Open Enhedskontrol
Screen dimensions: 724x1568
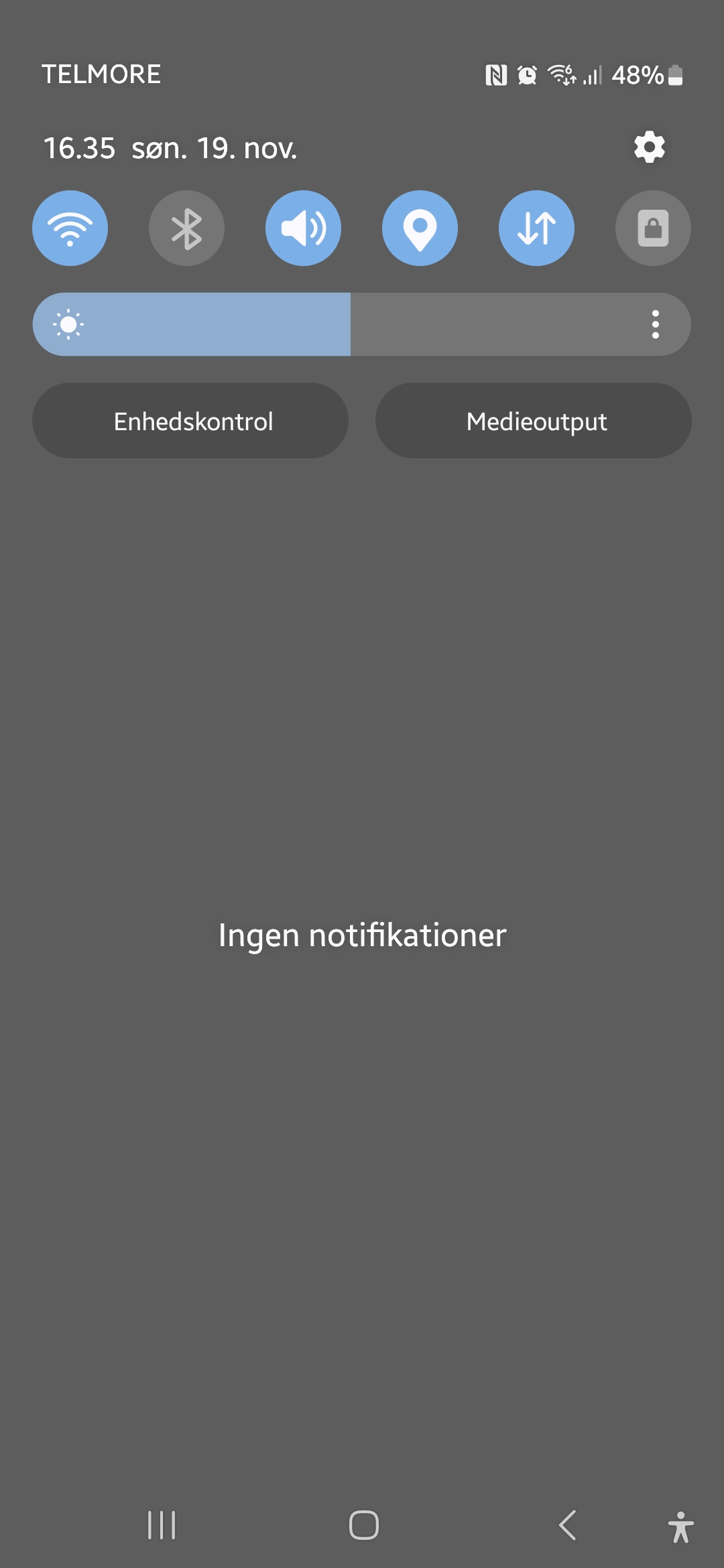pyautogui.click(x=192, y=420)
